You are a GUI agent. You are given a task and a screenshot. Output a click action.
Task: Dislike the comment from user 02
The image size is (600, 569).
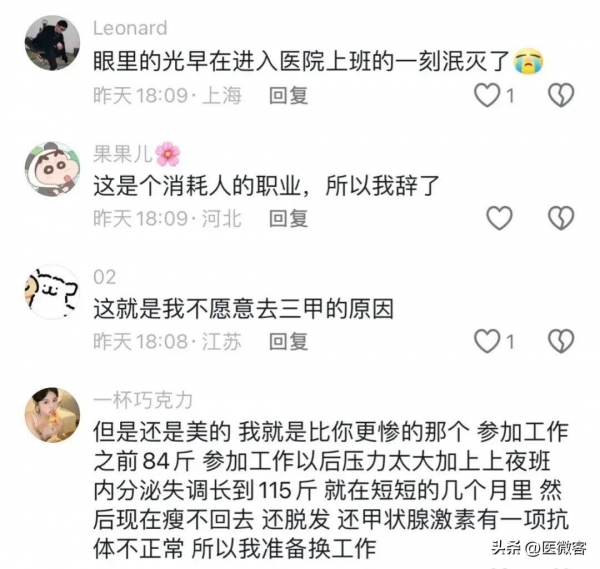point(561,342)
